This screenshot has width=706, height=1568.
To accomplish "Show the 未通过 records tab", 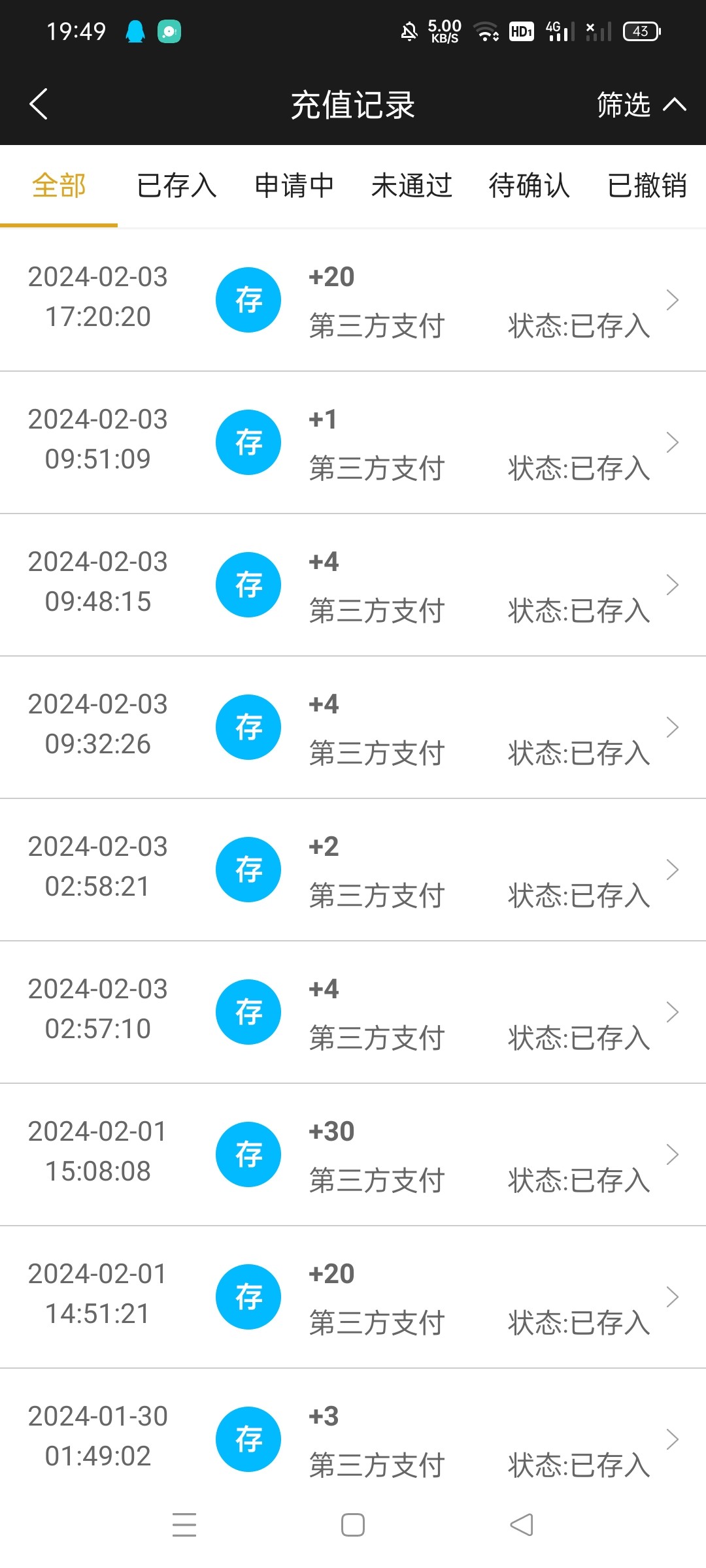I will tap(412, 186).
